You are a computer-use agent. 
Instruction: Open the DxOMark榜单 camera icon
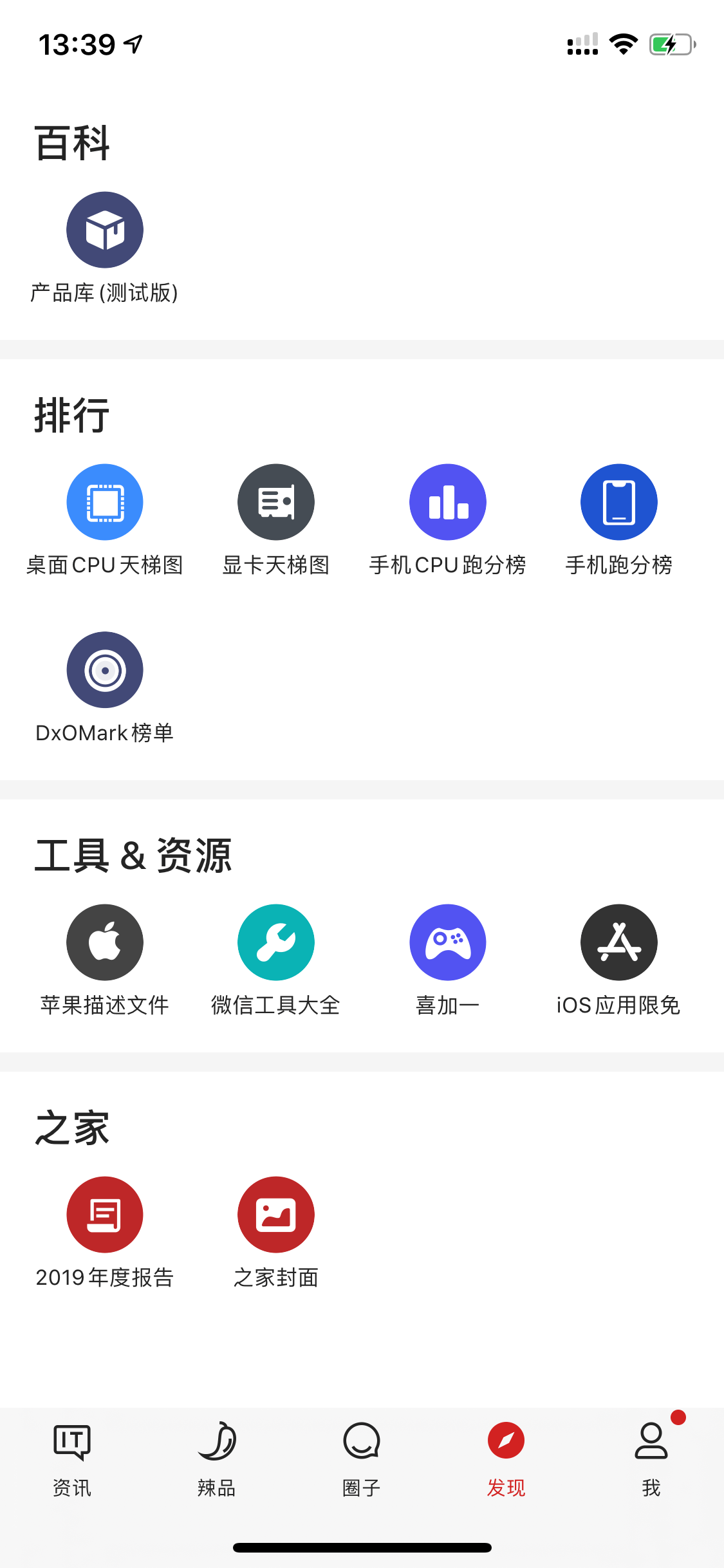click(105, 669)
